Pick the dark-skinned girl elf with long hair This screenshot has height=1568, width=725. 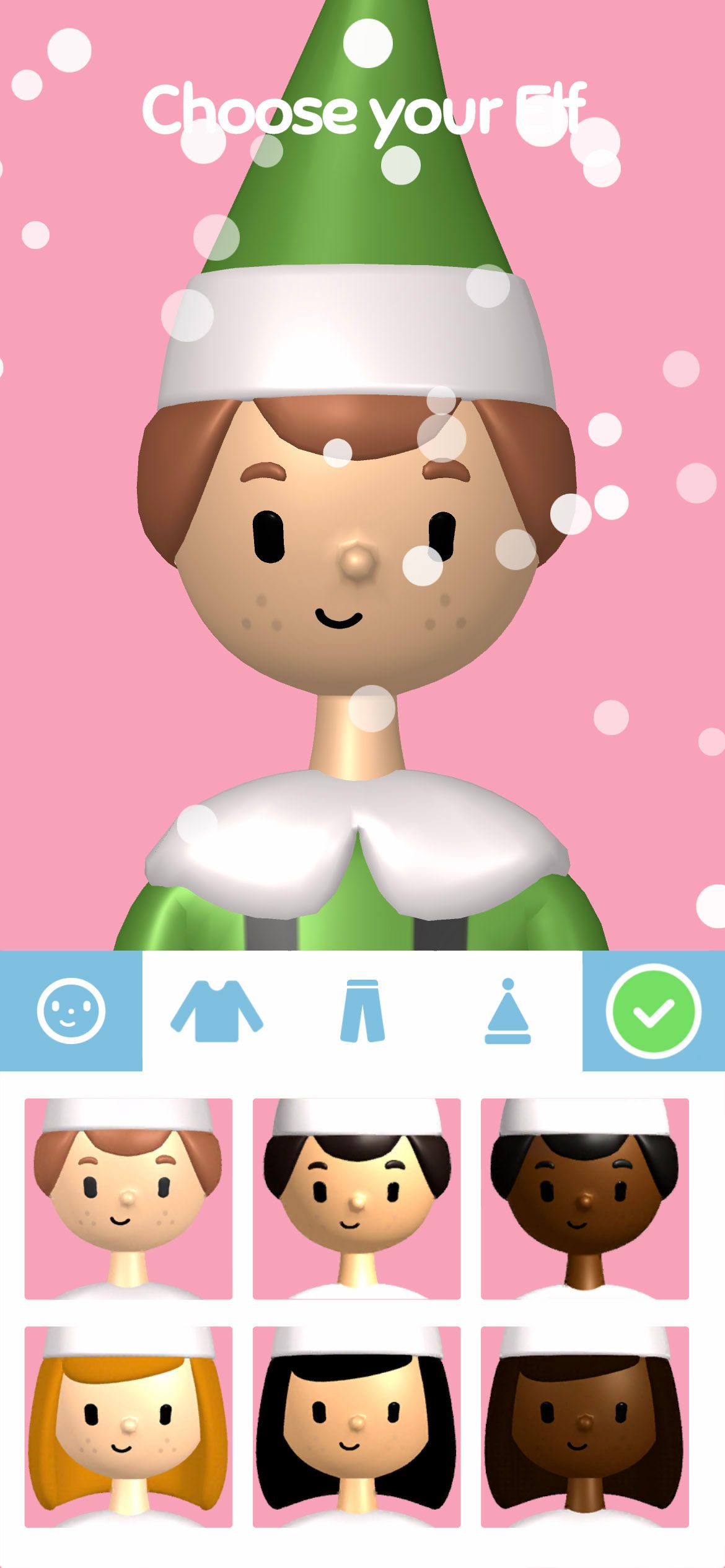pyautogui.click(x=584, y=1427)
